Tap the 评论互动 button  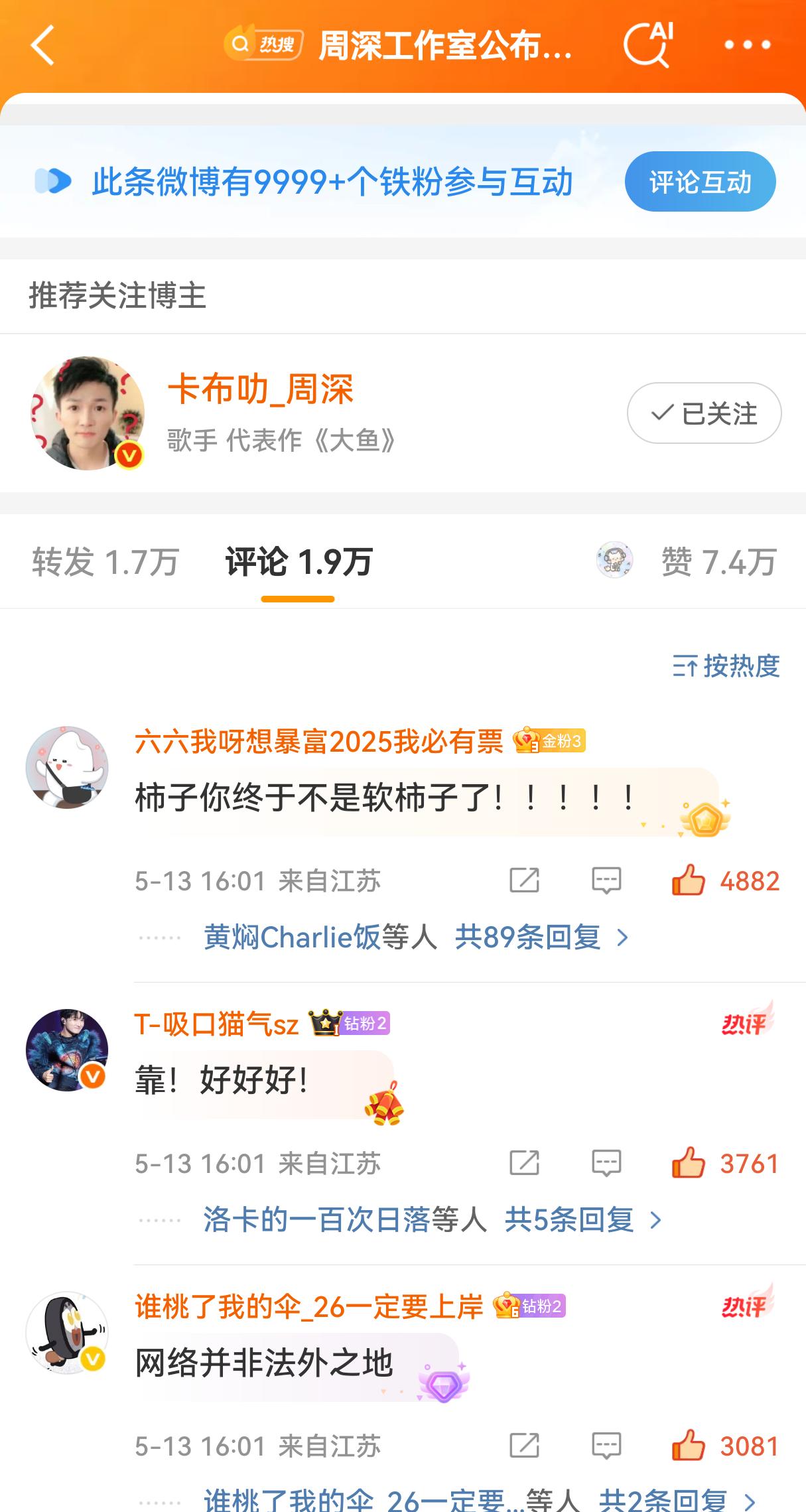700,182
